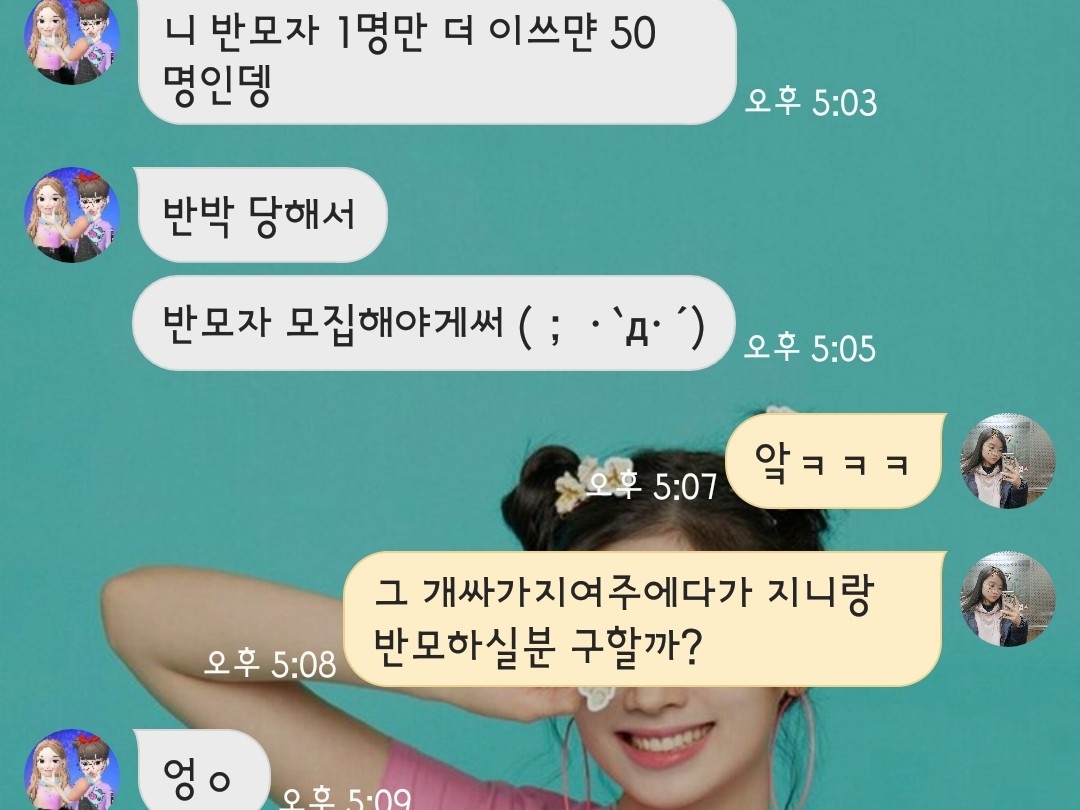Open the profile picture next to '그 개싸가지여주에다가' message

[x=1007, y=599]
